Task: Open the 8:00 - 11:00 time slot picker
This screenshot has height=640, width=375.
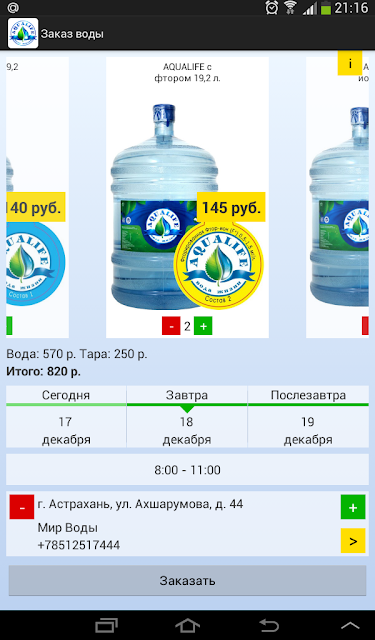Action: tap(187, 470)
